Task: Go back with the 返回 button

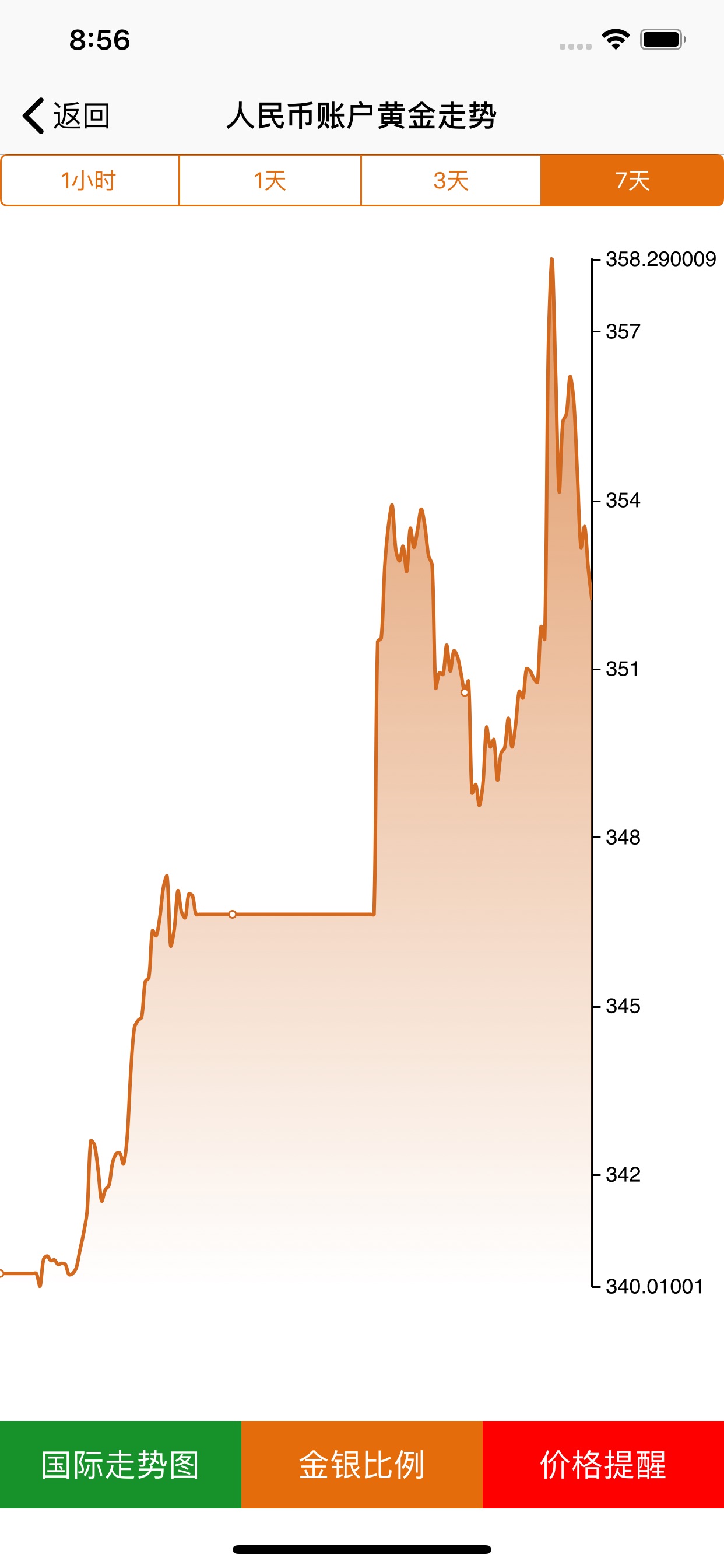Action: [x=66, y=116]
